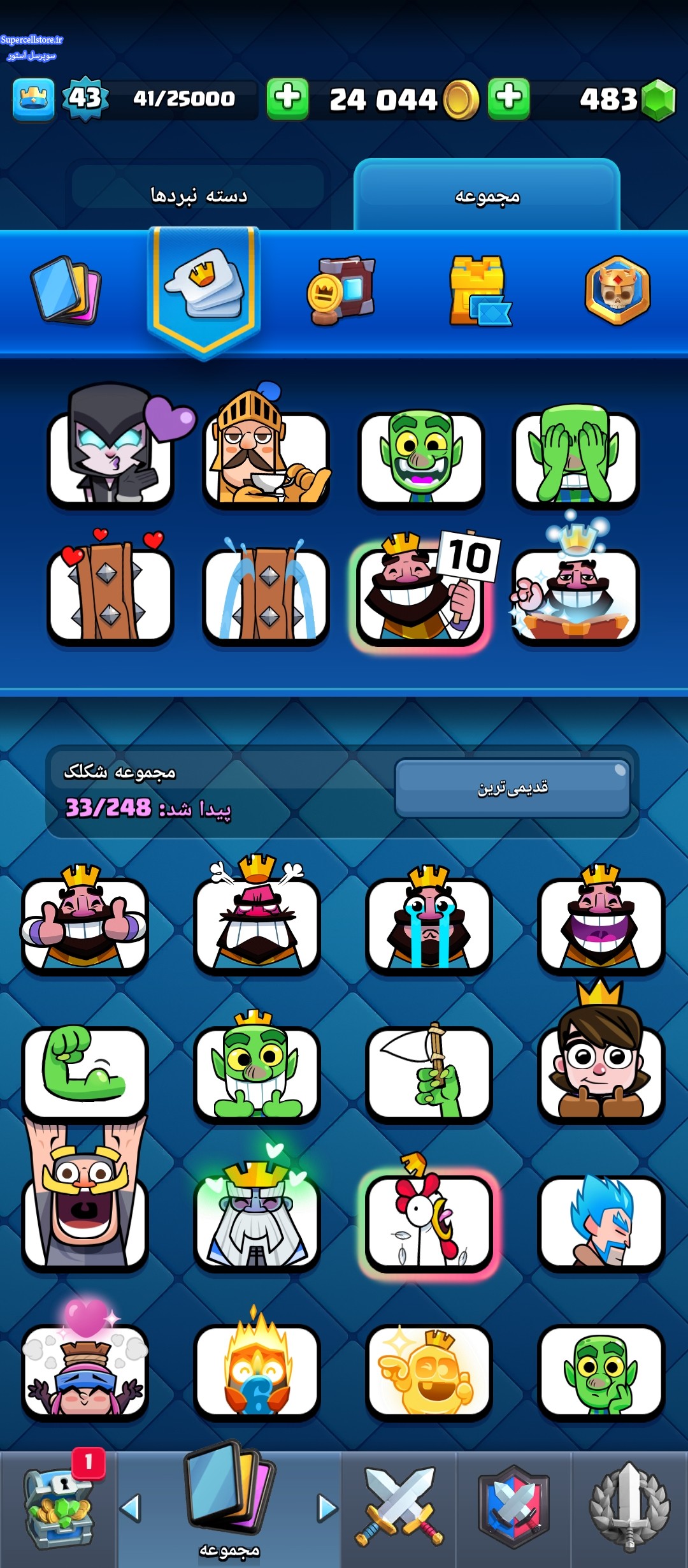688x1568 pixels.
Task: Go to the crossed swords battle tab
Action: (x=399, y=1508)
